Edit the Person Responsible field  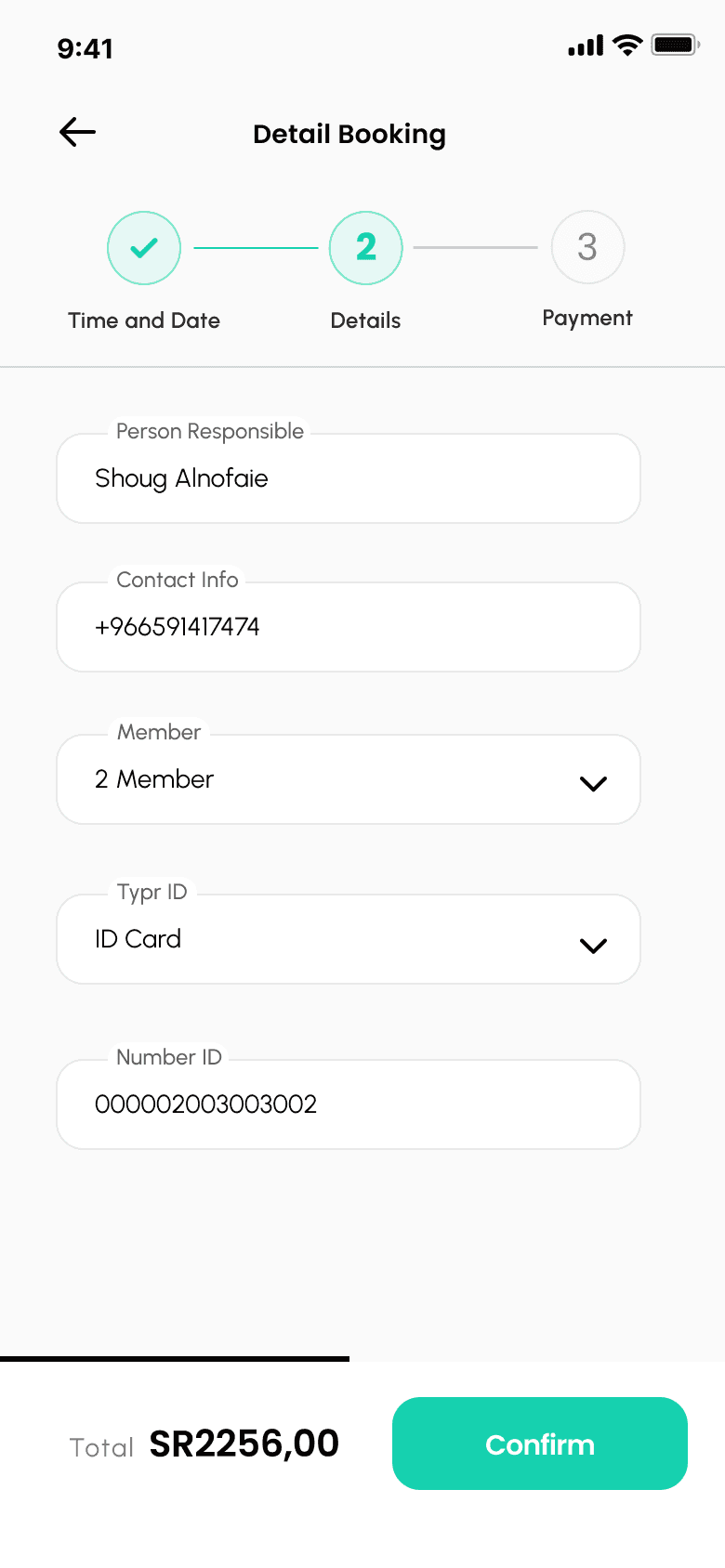349,478
